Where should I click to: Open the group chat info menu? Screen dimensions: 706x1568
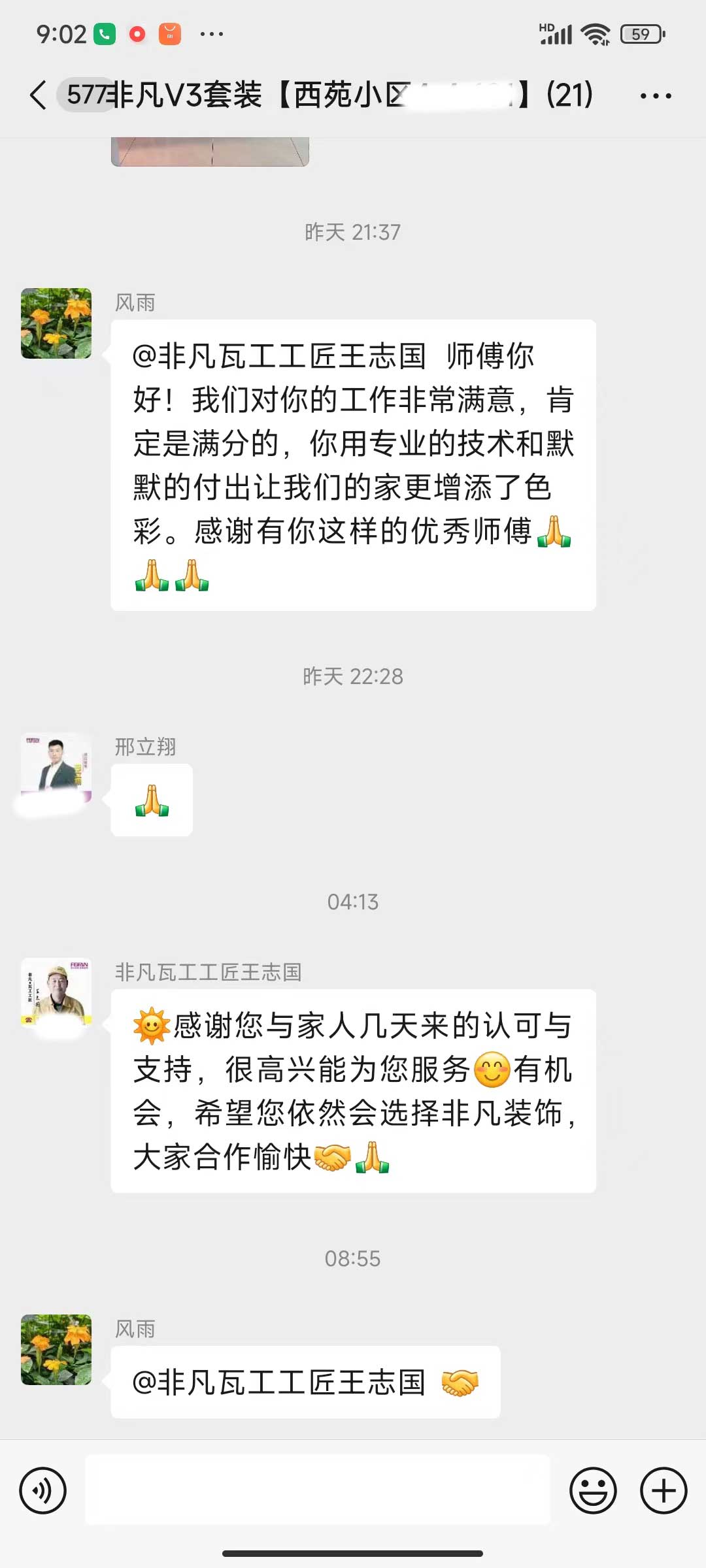coord(655,96)
